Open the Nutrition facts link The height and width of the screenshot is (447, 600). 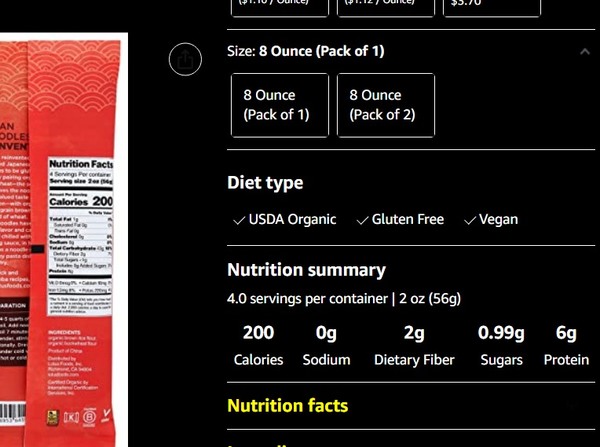pos(288,406)
